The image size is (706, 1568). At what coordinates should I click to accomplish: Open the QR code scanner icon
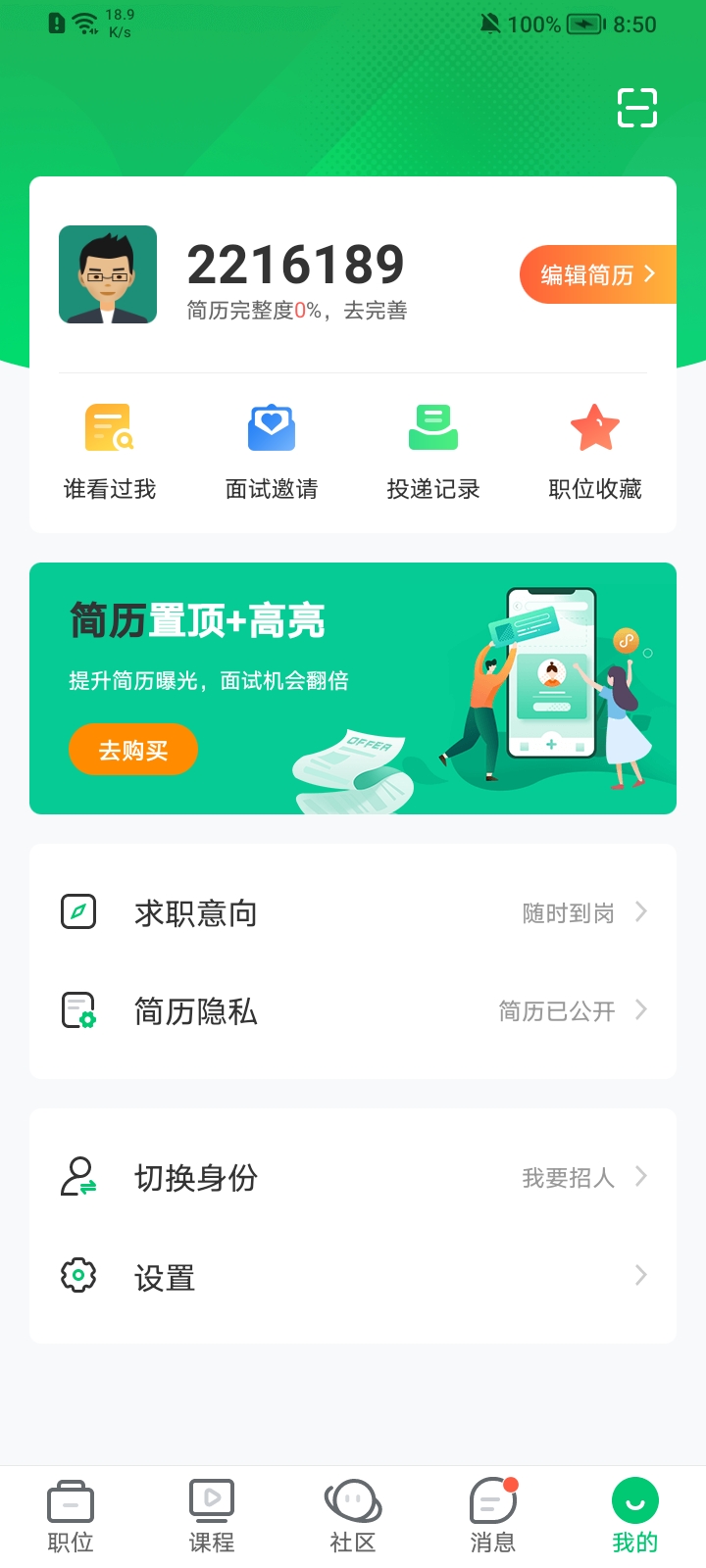click(x=636, y=108)
